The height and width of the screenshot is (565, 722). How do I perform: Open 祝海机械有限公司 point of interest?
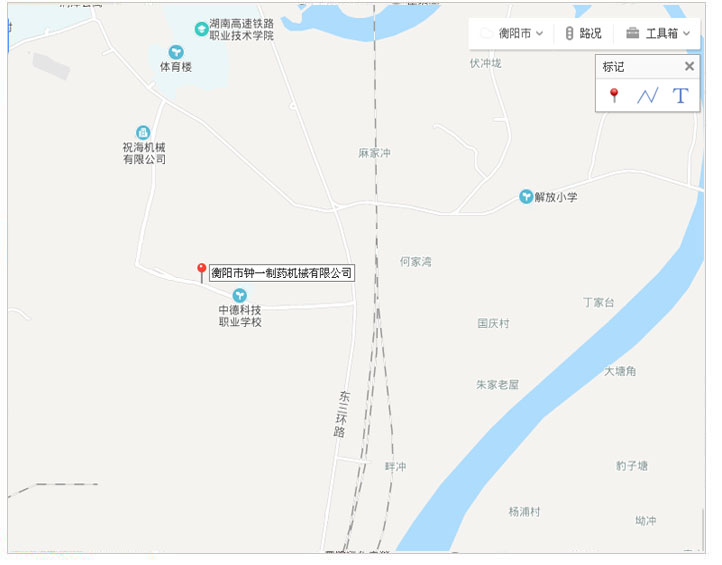(x=143, y=133)
